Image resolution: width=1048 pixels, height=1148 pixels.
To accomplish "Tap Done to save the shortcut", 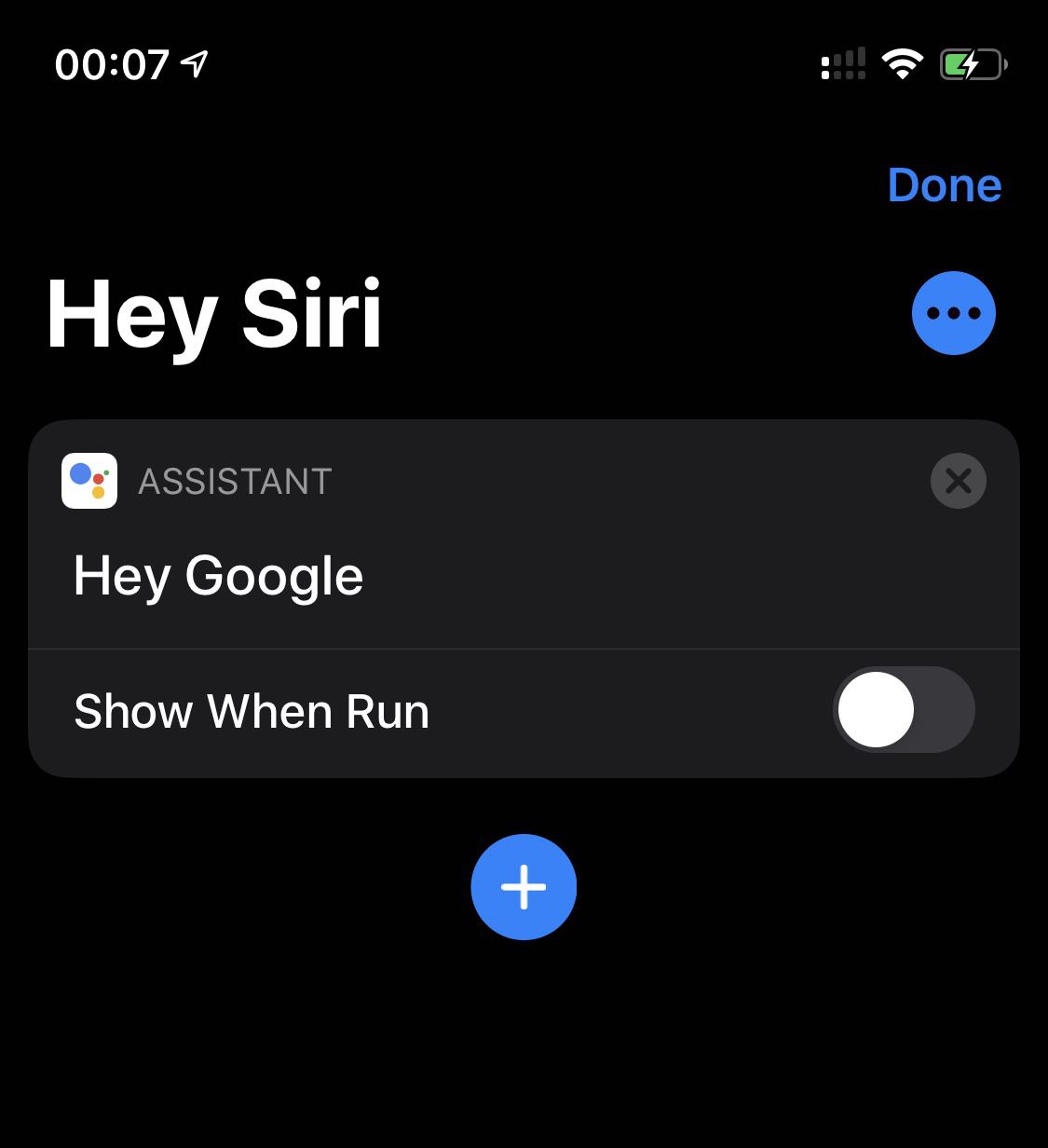I will pos(944,185).
